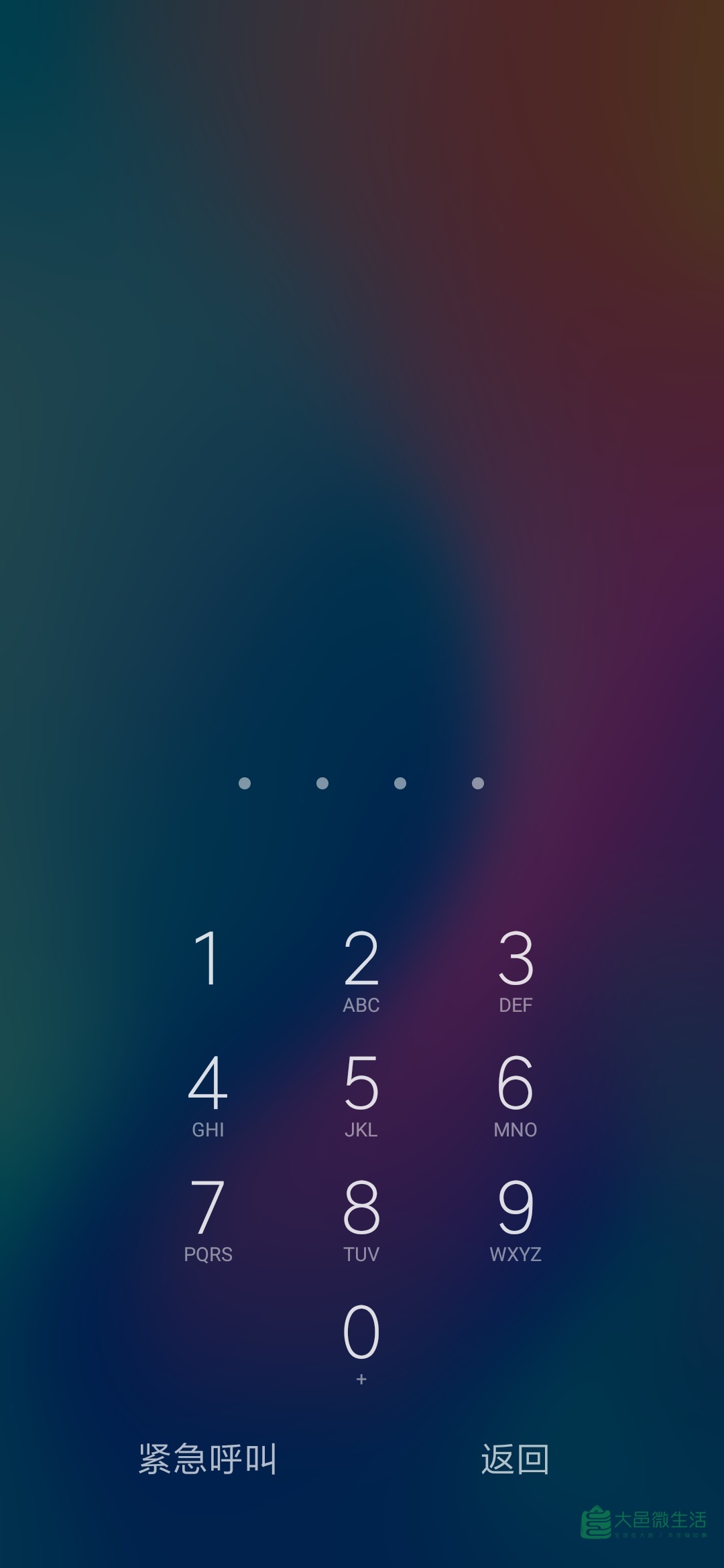Enter digit 8 TUV
The image size is (724, 1568).
point(361,1218)
